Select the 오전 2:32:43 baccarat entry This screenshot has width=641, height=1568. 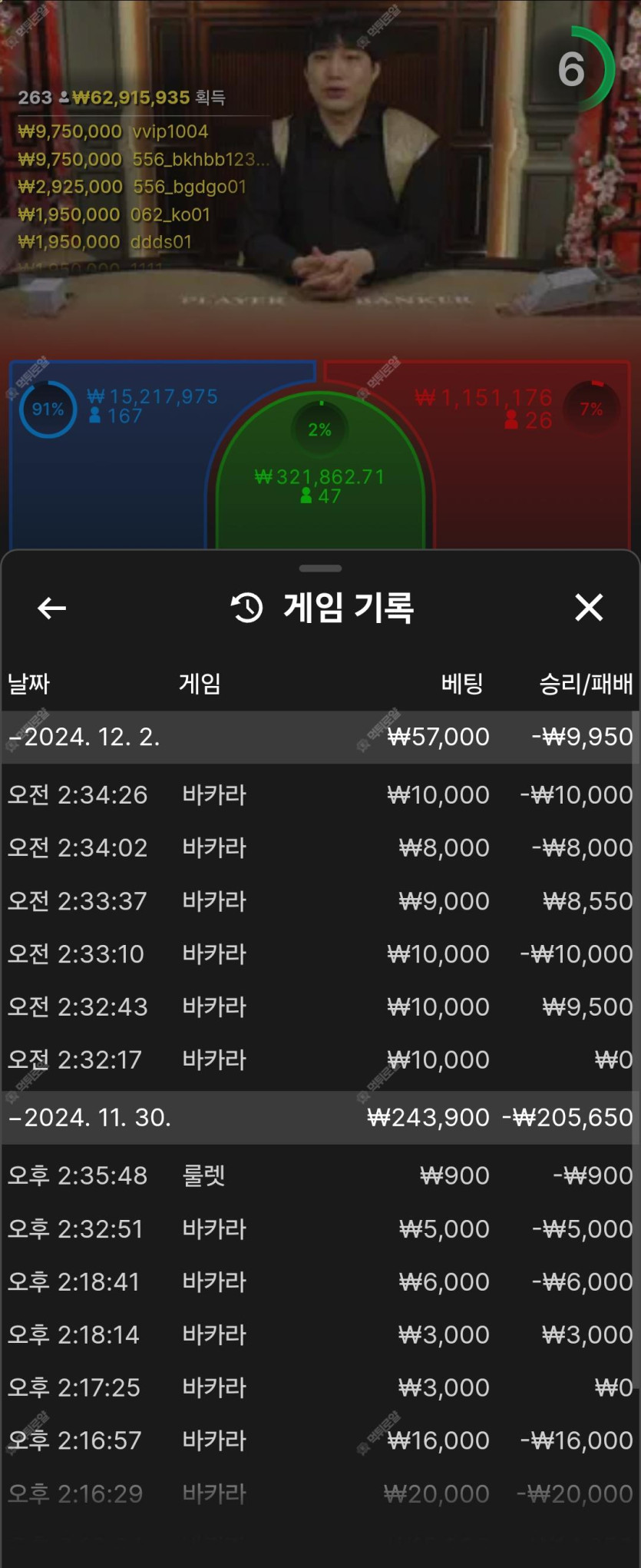pyautogui.click(x=320, y=1006)
